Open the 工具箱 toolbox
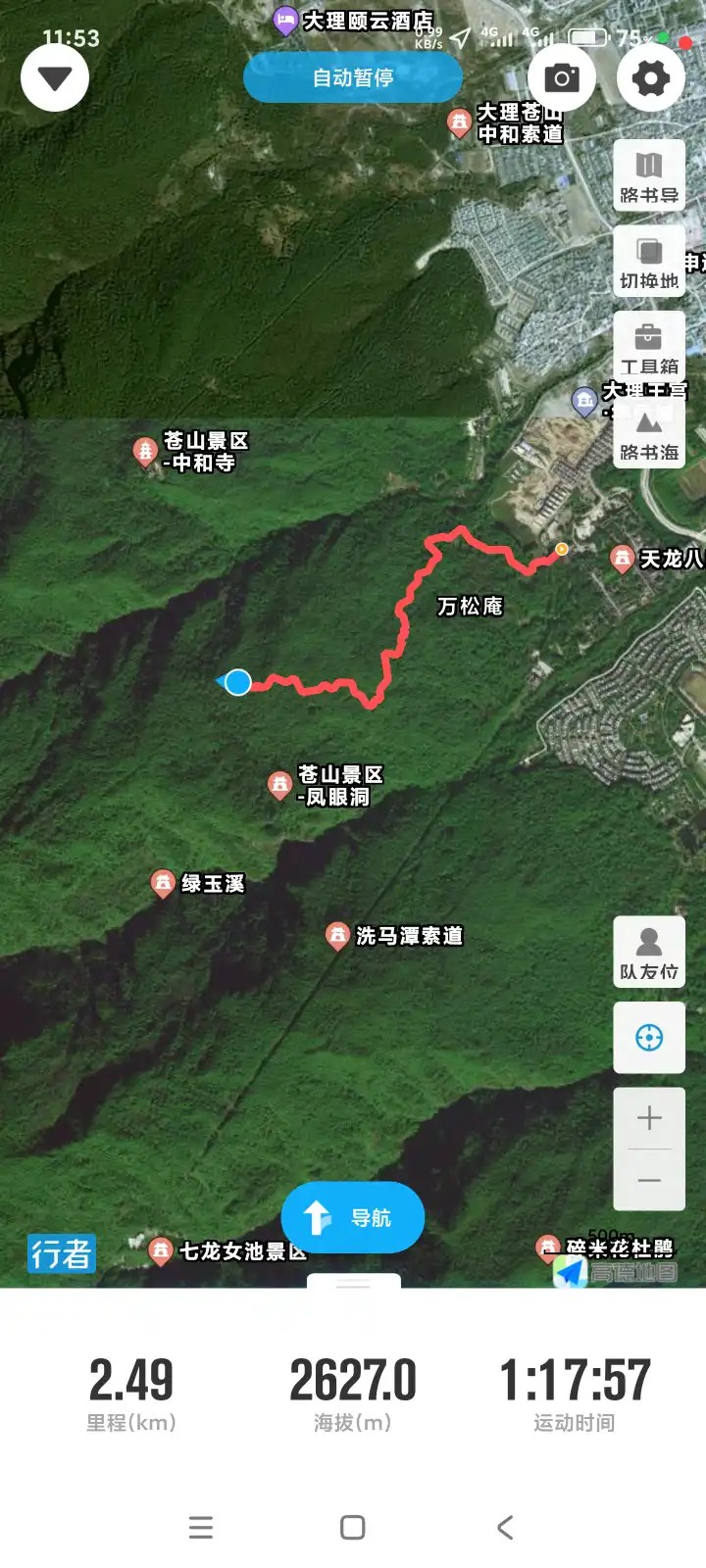The height and width of the screenshot is (1568, 706). (649, 348)
